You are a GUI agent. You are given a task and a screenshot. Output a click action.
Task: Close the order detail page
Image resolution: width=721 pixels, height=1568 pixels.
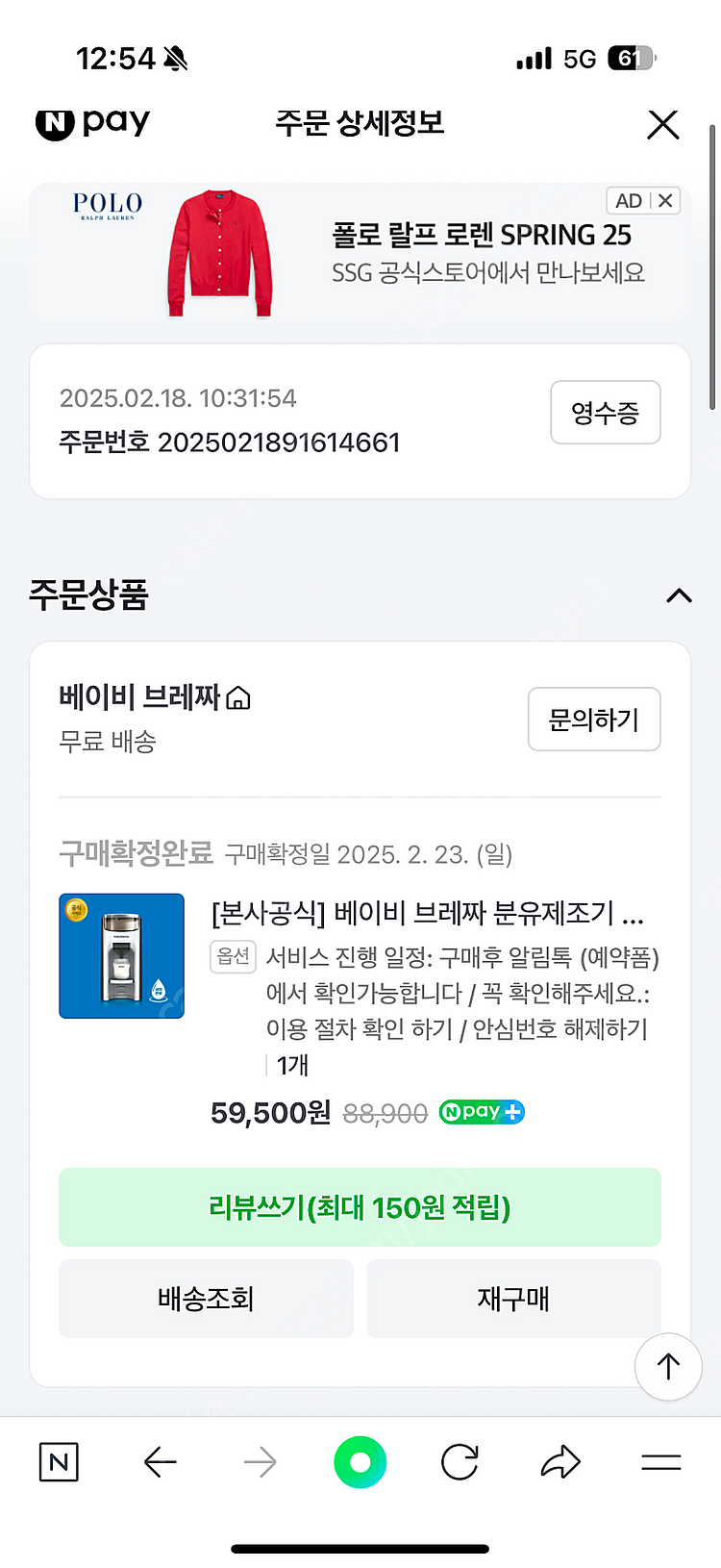662,124
